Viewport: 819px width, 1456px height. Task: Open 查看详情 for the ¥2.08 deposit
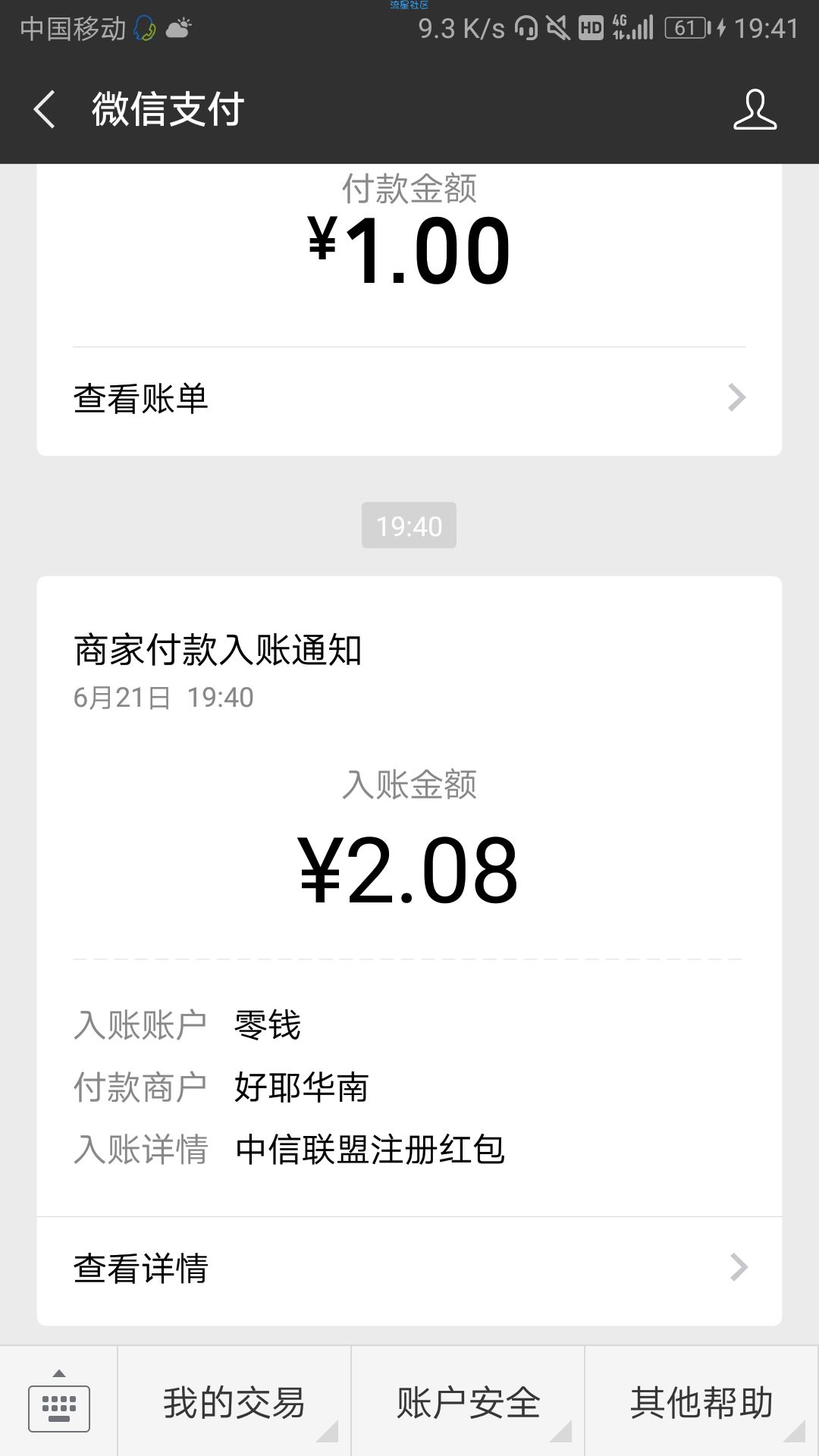point(409,1269)
